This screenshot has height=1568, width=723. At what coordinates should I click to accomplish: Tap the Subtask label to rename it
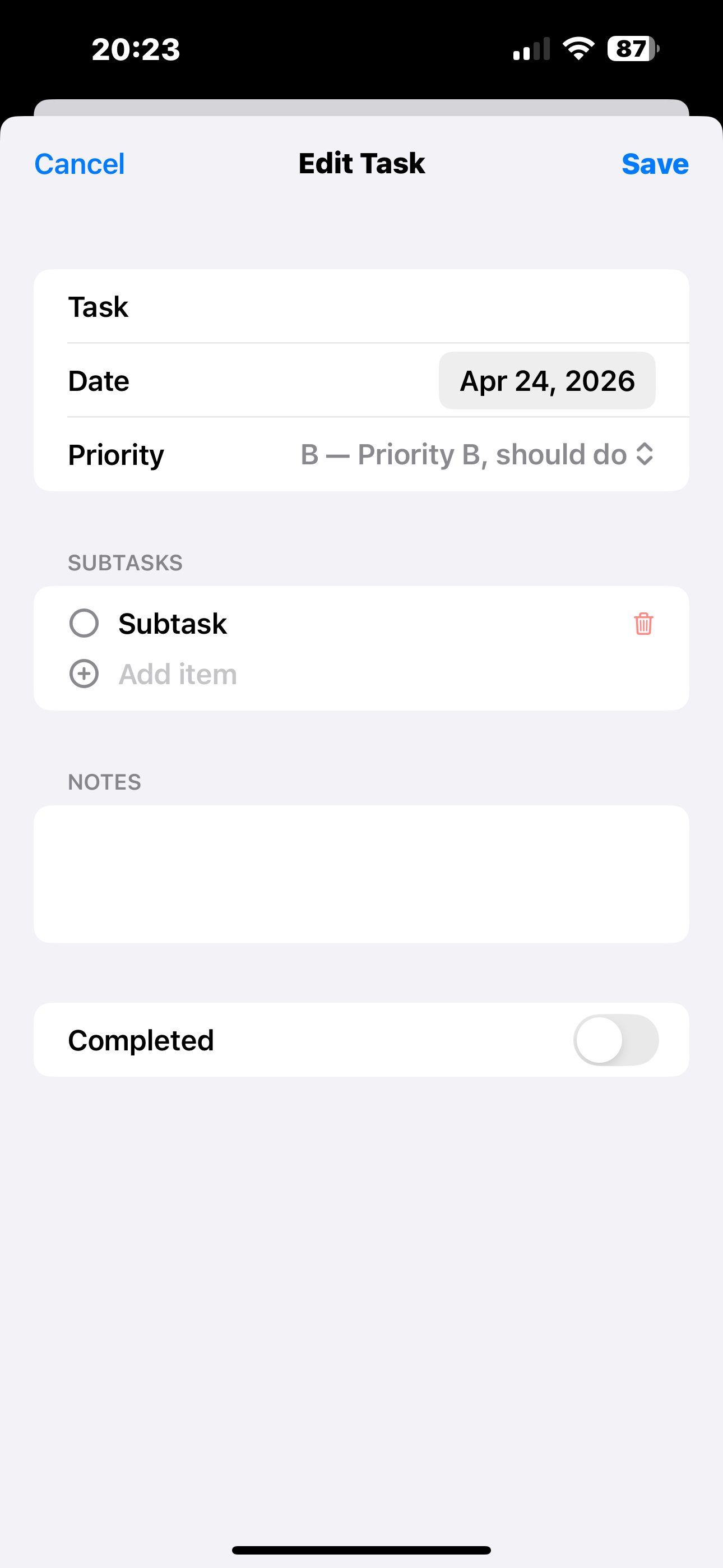click(172, 623)
